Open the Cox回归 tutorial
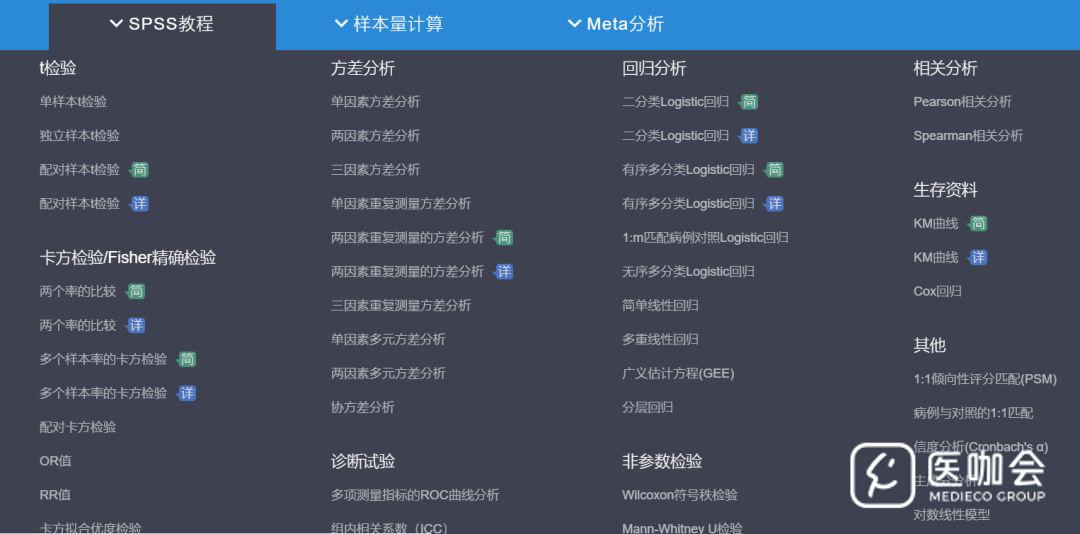Screen dimensions: 1080x534 click(x=937, y=292)
